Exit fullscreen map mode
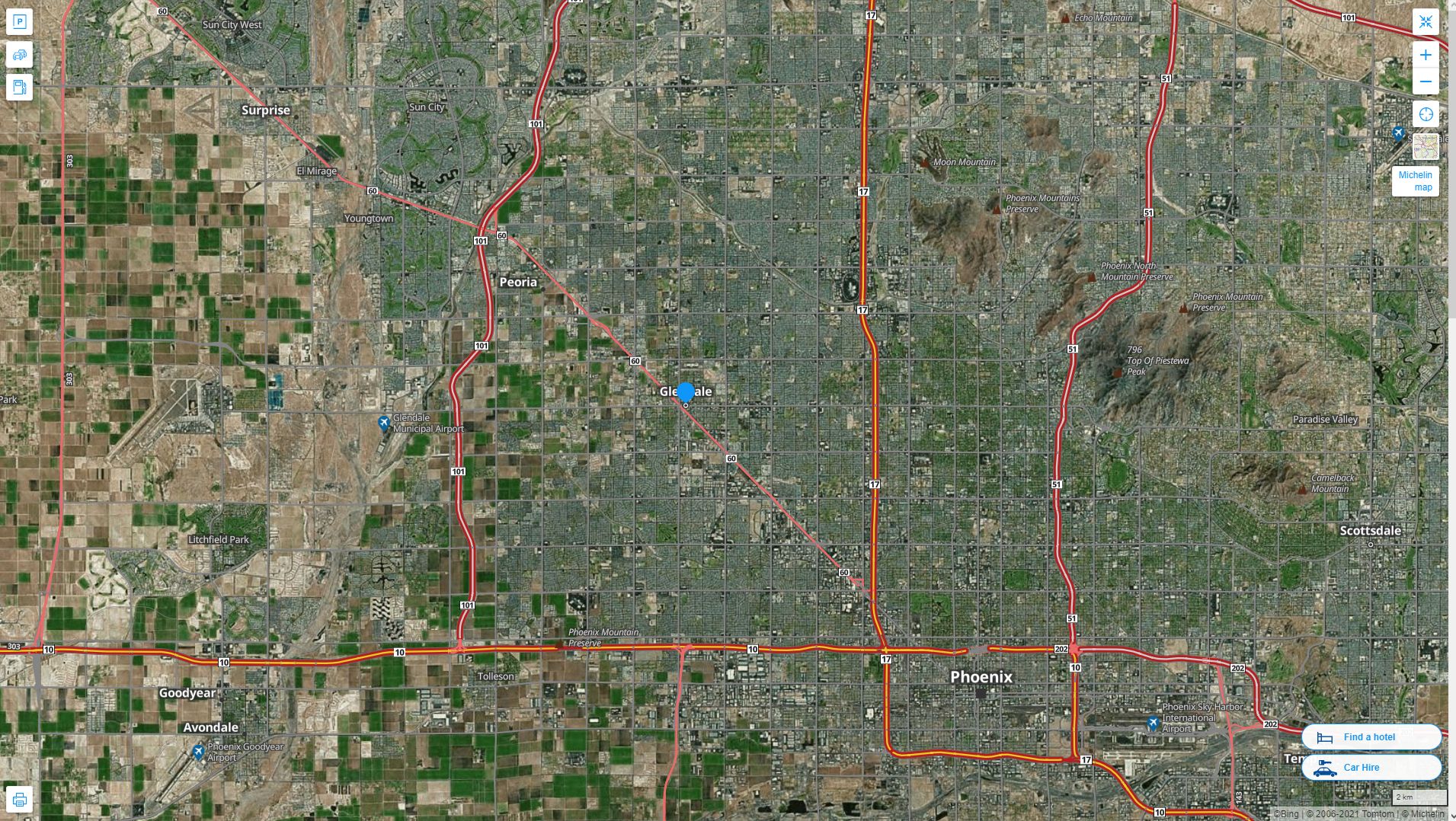The width and height of the screenshot is (1456, 821). [1426, 22]
